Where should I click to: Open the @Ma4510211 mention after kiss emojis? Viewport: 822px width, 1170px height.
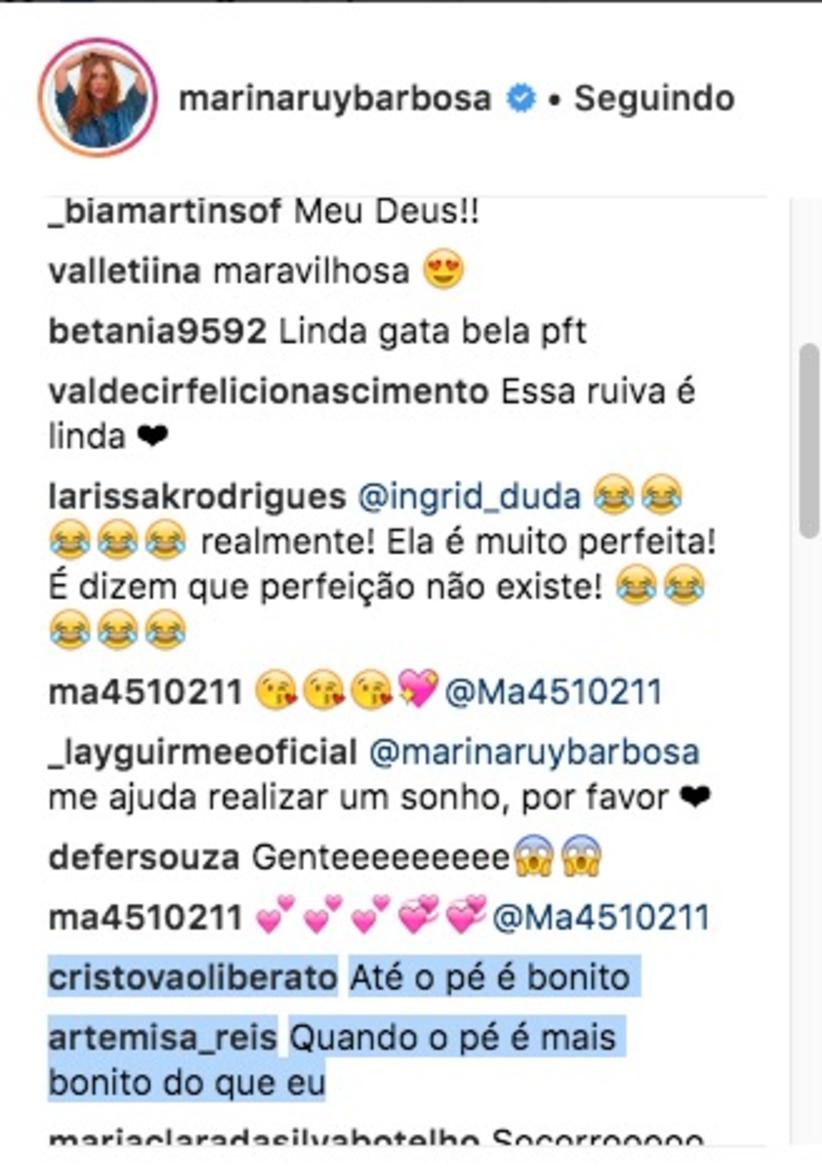coord(552,692)
